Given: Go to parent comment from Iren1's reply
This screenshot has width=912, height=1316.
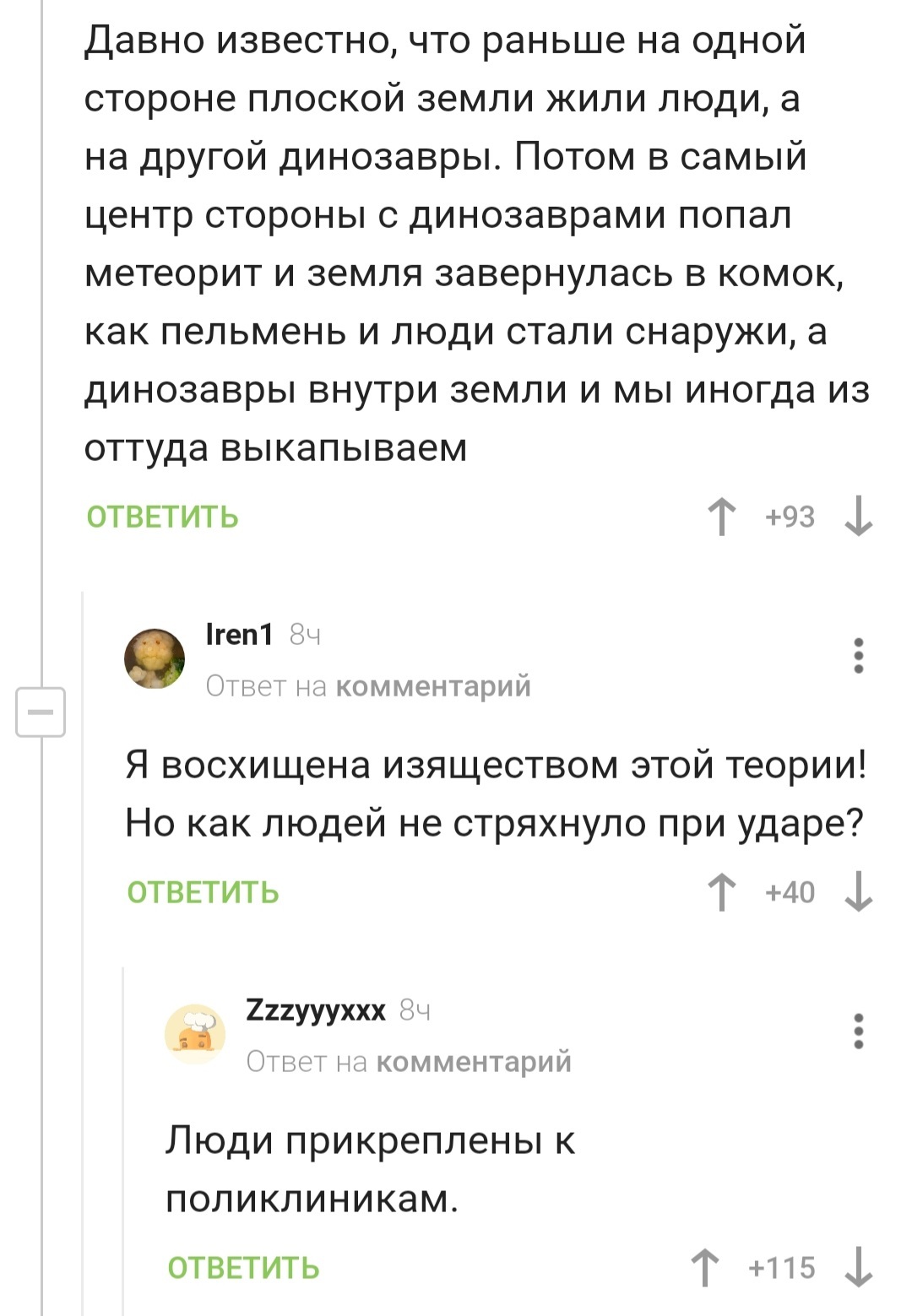Looking at the screenshot, I should click(x=433, y=686).
